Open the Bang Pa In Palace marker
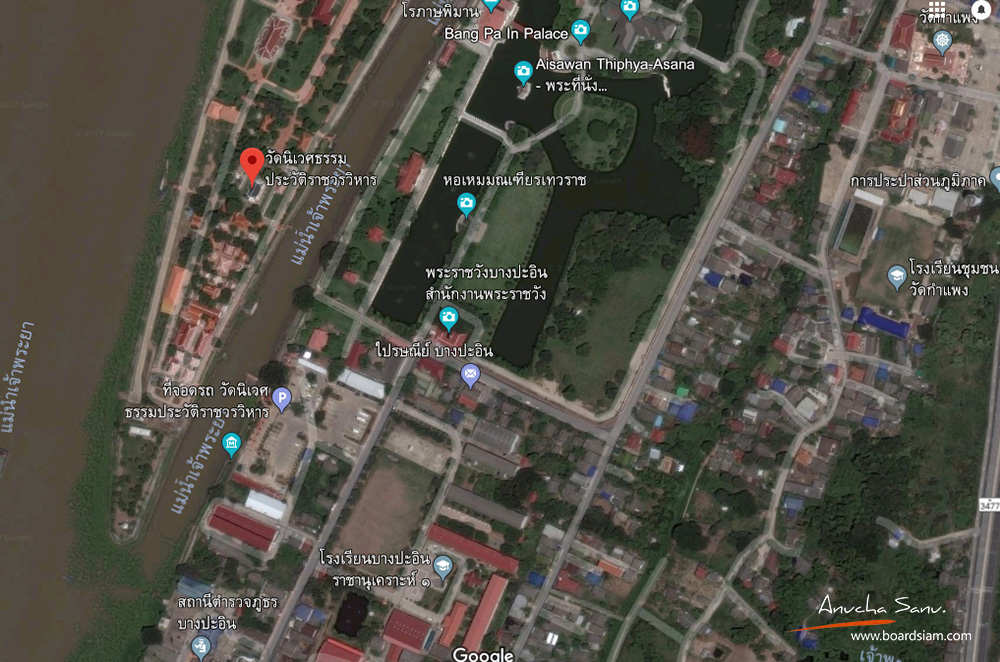Viewport: 1000px width, 662px height. click(580, 32)
